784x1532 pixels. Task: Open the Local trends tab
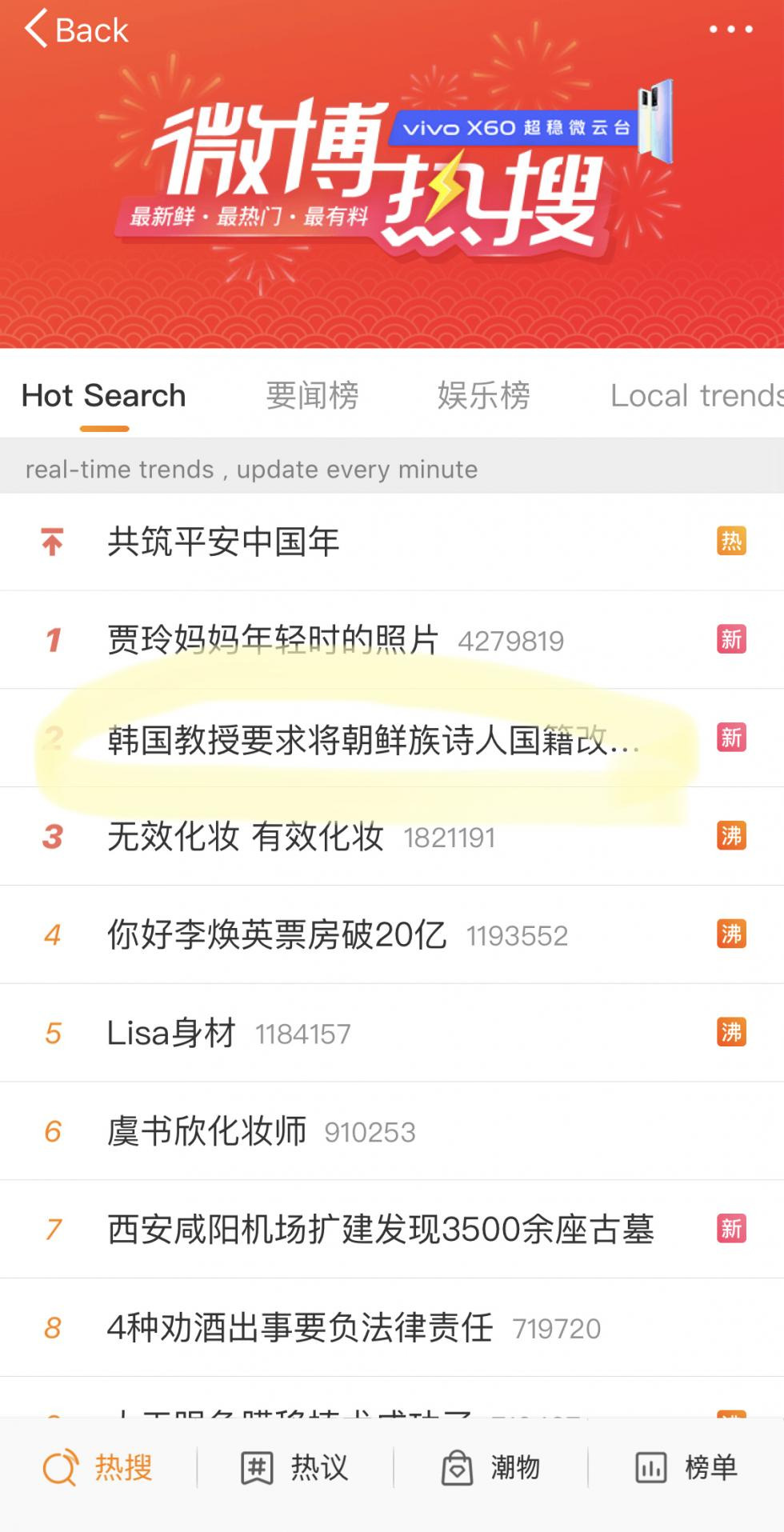click(x=694, y=395)
